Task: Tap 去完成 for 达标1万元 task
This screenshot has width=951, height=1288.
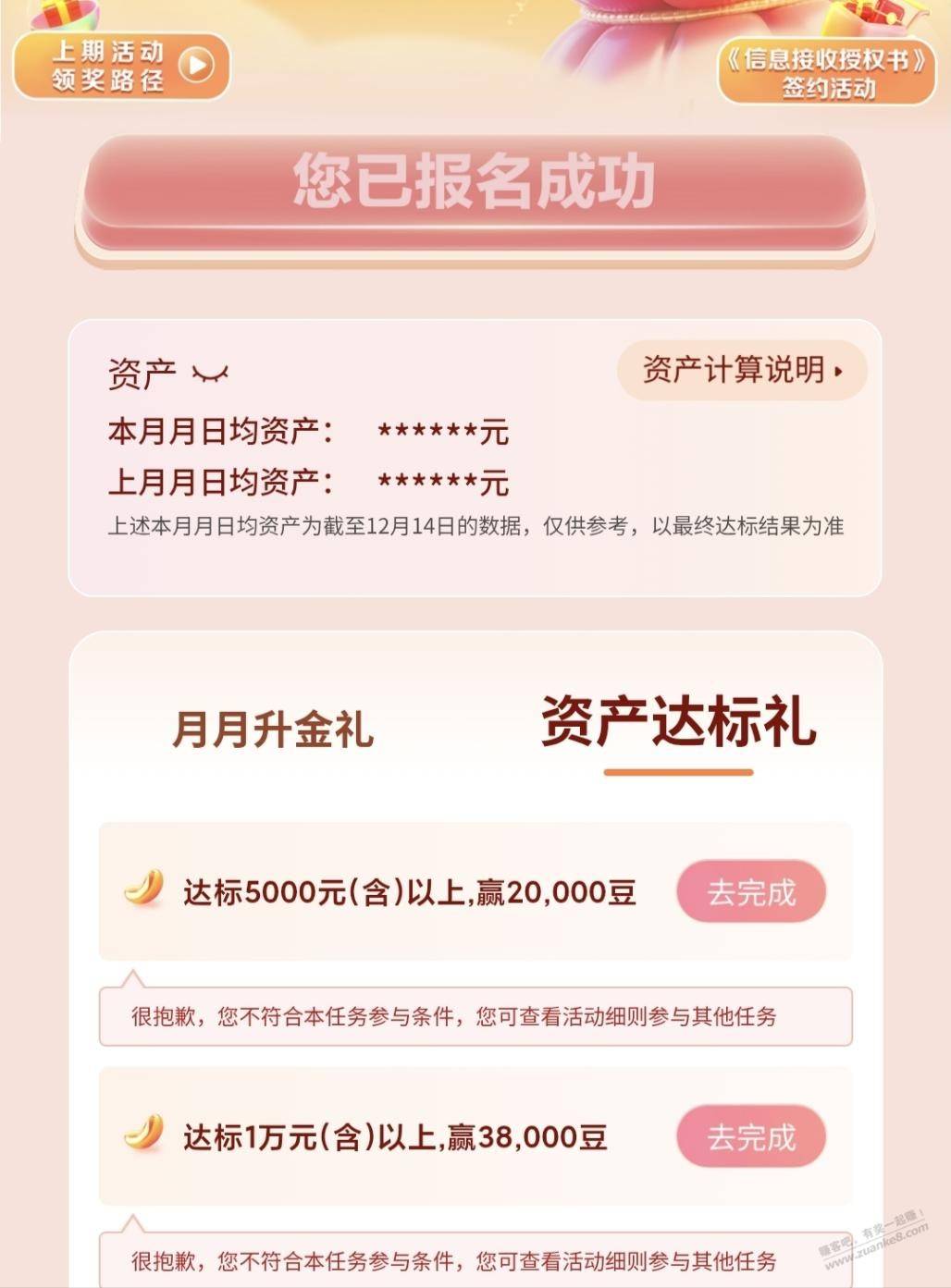Action: click(750, 1136)
